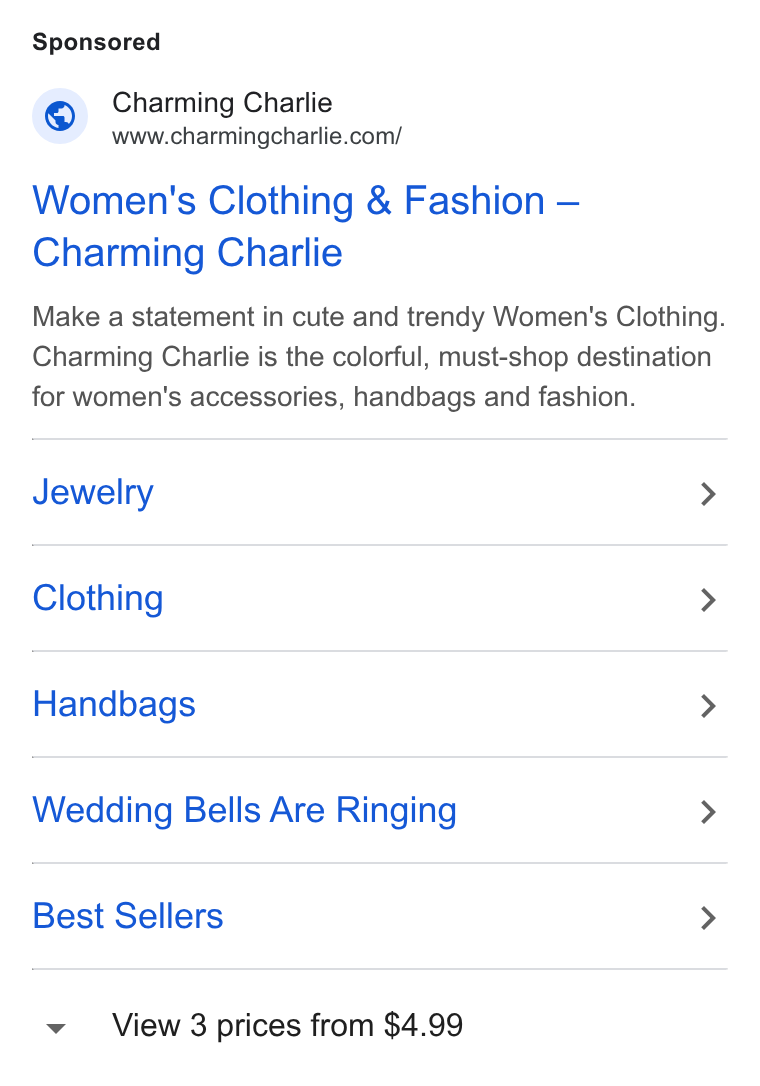Open Wedding Bells Are Ringing sitelink
The width and height of the screenshot is (760, 1086).
point(380,810)
